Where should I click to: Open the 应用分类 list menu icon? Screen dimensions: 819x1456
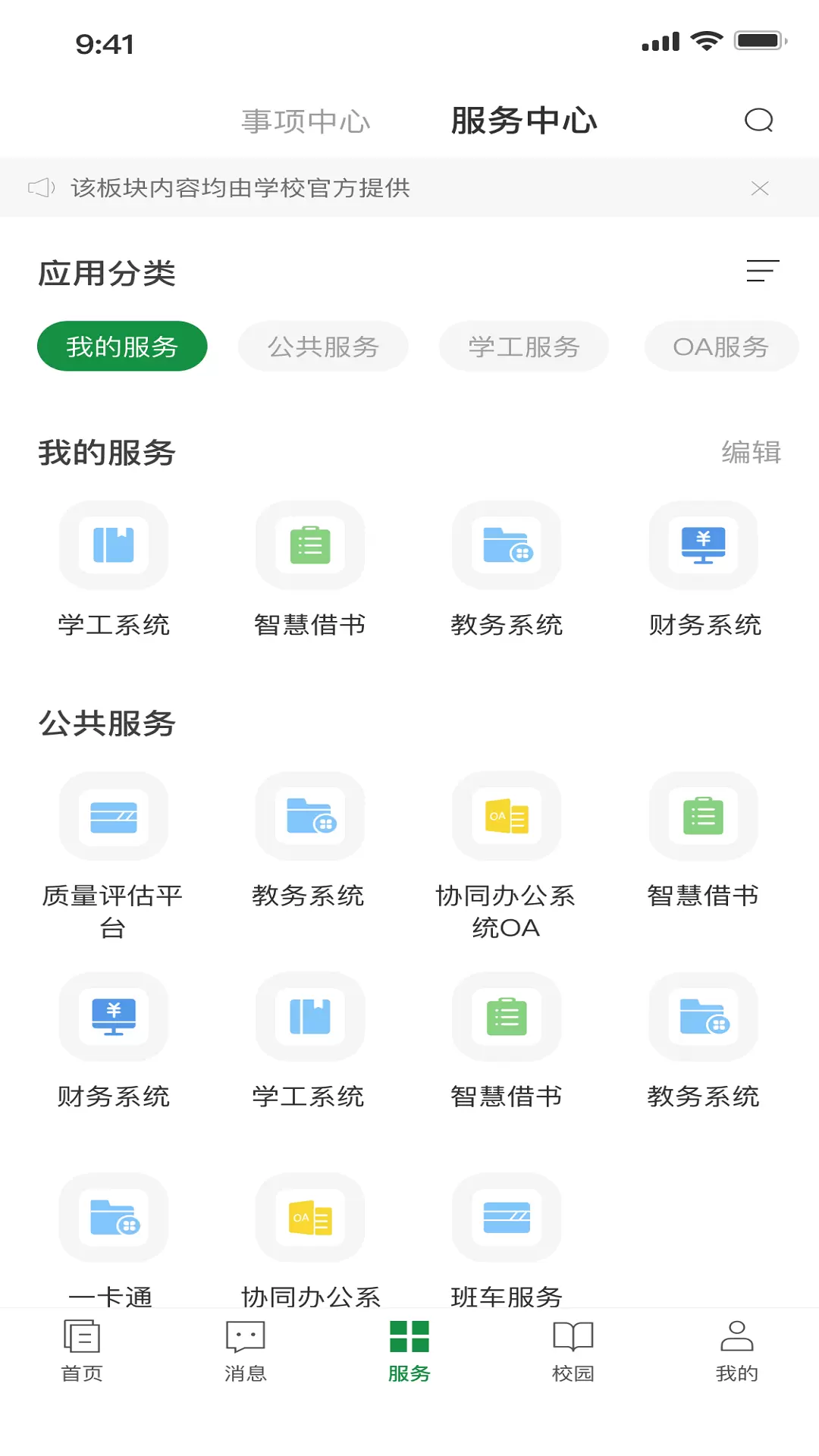(763, 271)
